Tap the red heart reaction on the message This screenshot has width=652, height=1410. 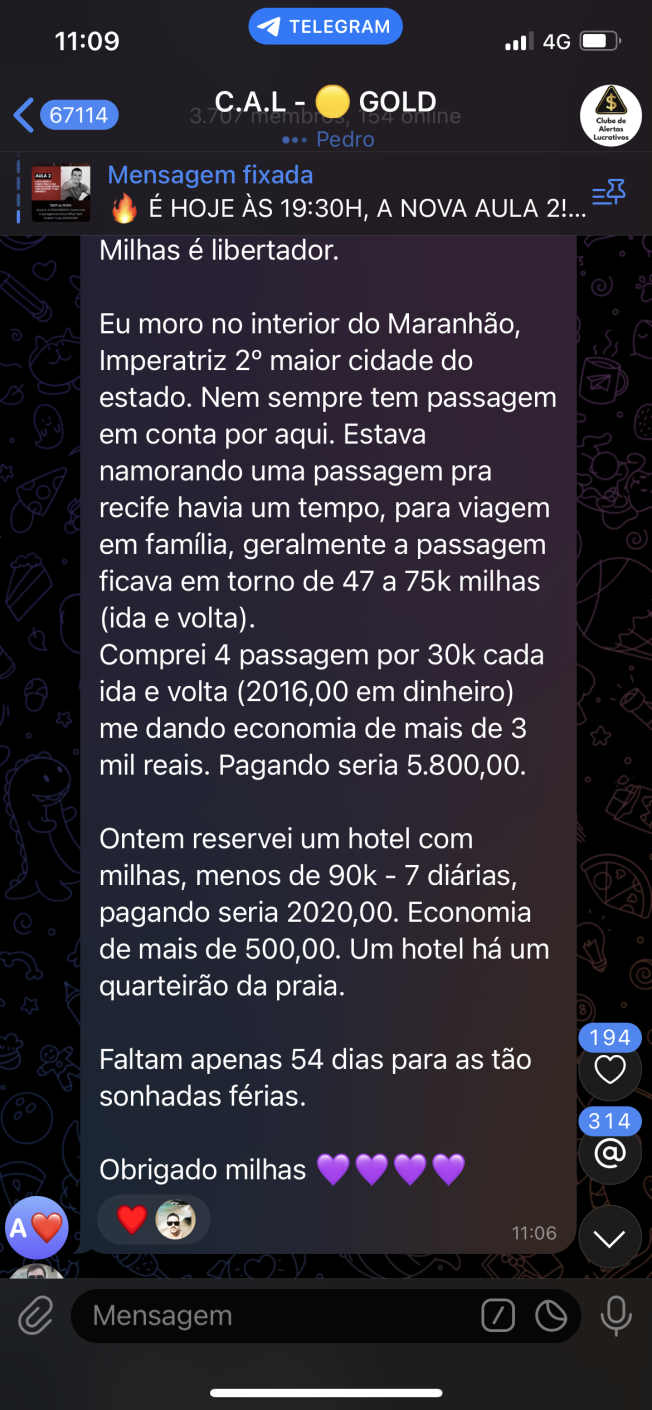coord(133,1219)
